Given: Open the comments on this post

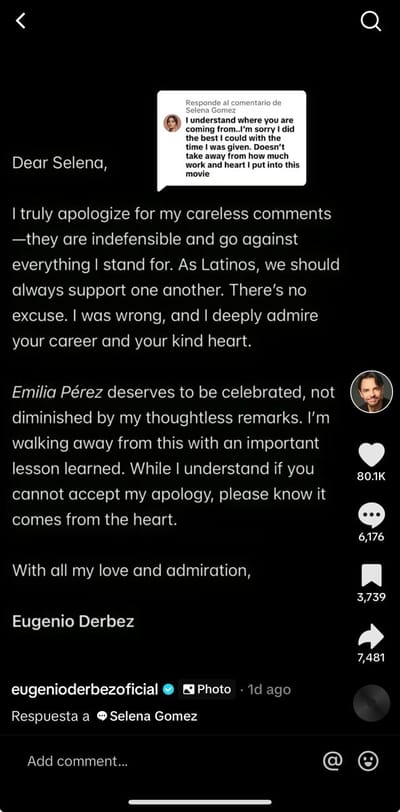Looking at the screenshot, I should tap(372, 516).
